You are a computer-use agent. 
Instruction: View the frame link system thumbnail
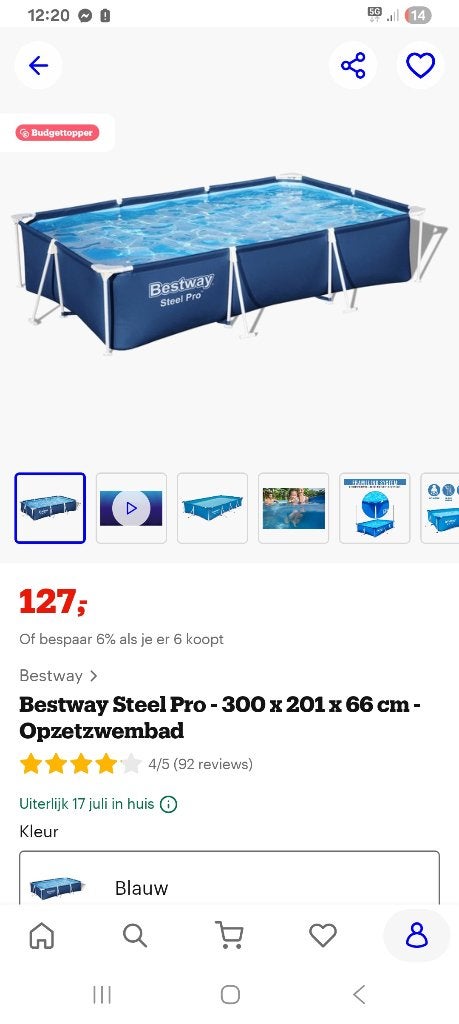pyautogui.click(x=375, y=508)
